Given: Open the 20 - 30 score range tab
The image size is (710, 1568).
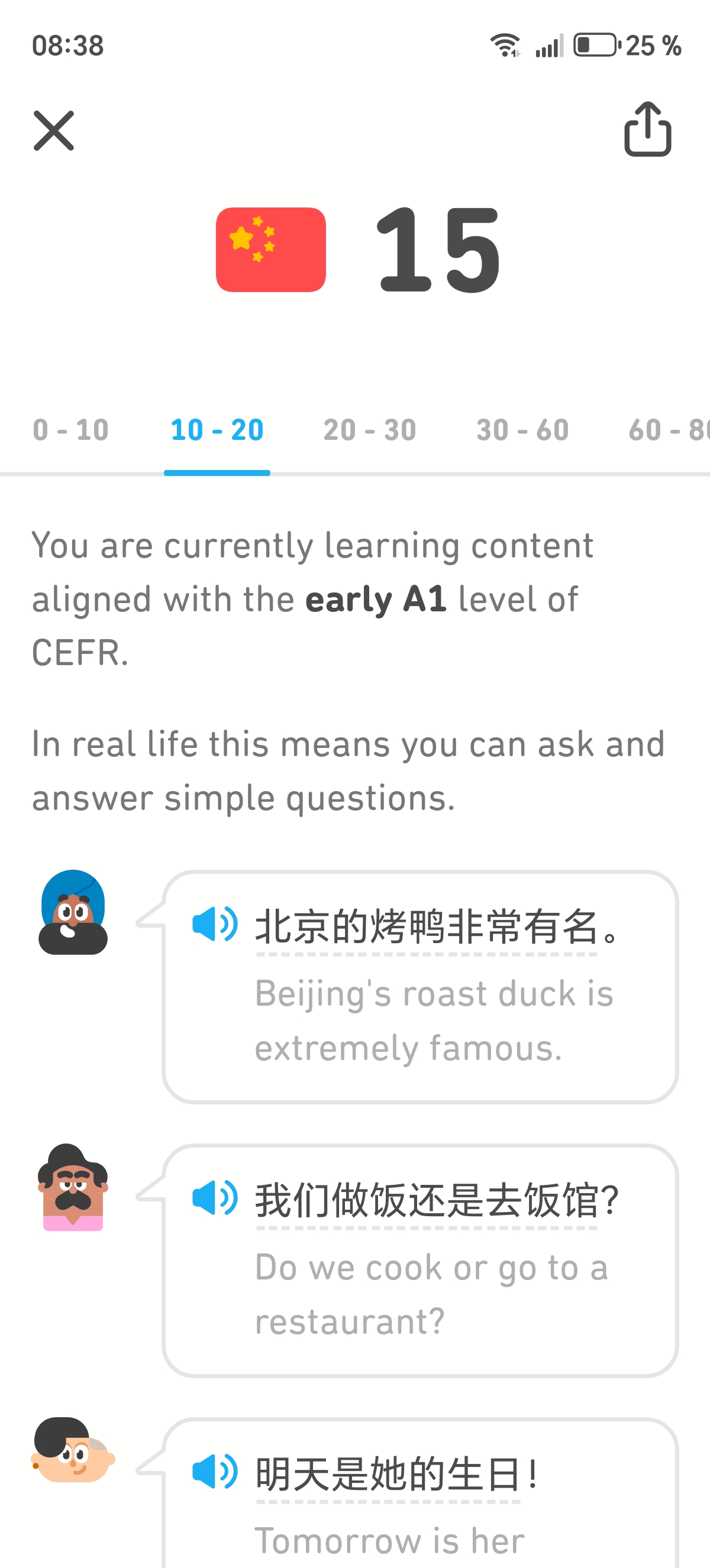Looking at the screenshot, I should pyautogui.click(x=370, y=430).
